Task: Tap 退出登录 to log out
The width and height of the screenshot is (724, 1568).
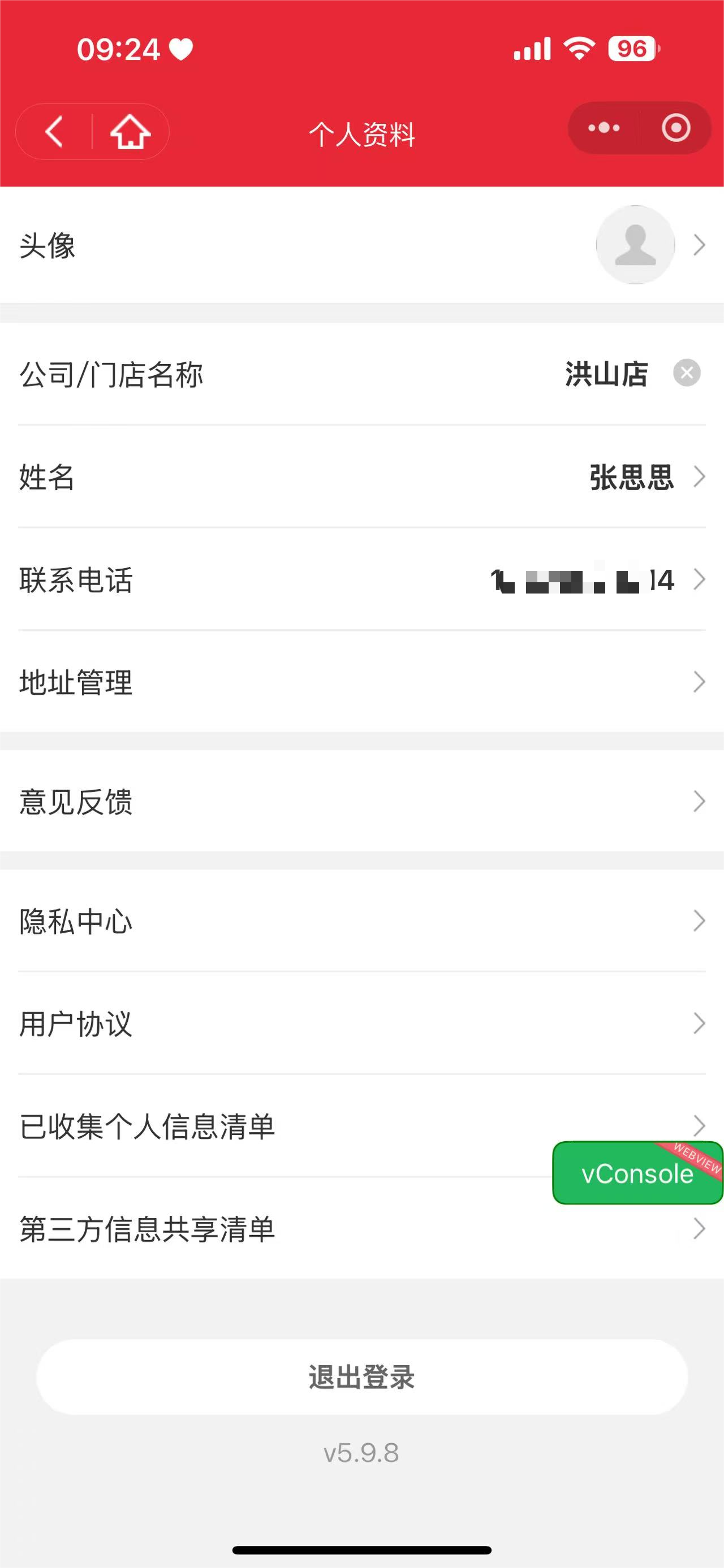Action: point(361,1377)
